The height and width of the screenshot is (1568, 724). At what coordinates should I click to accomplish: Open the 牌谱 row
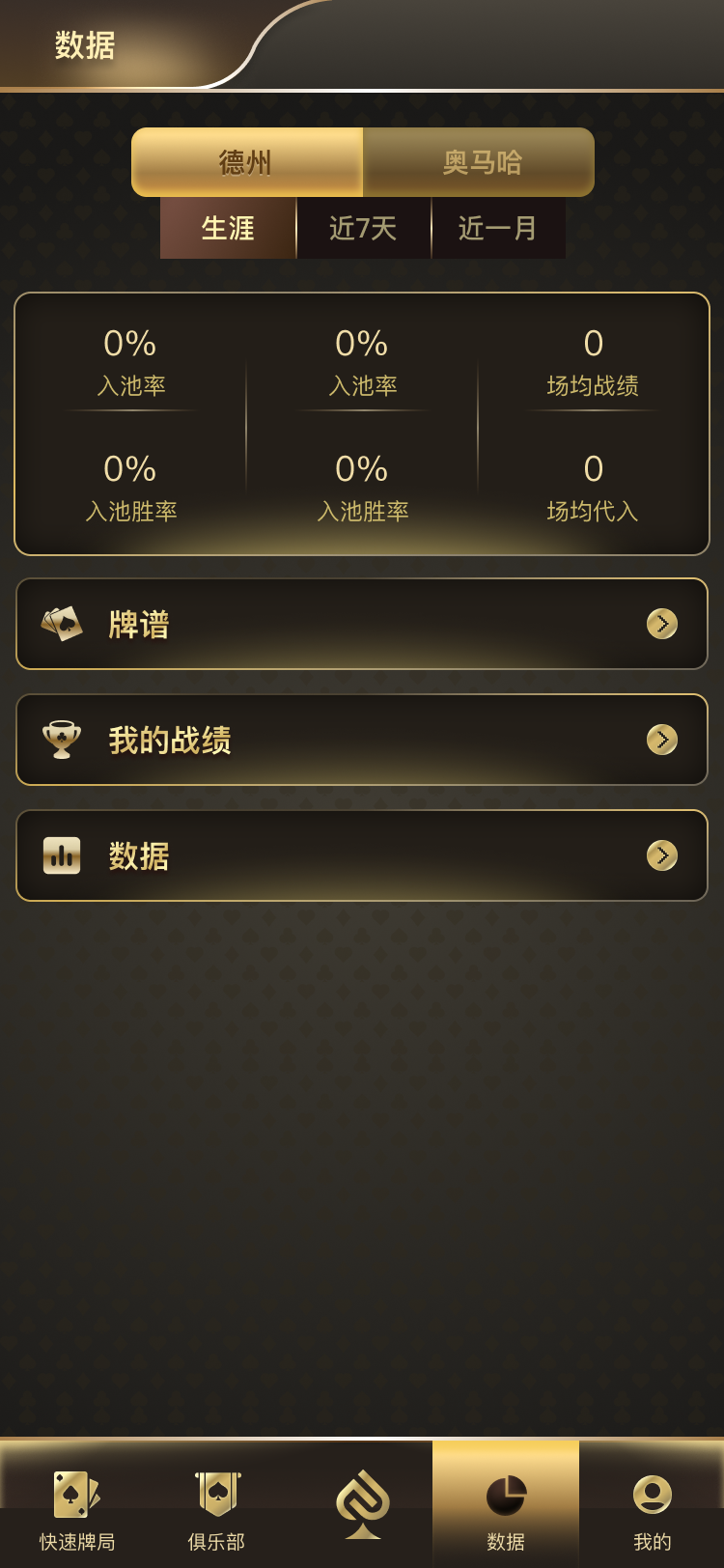tap(362, 624)
